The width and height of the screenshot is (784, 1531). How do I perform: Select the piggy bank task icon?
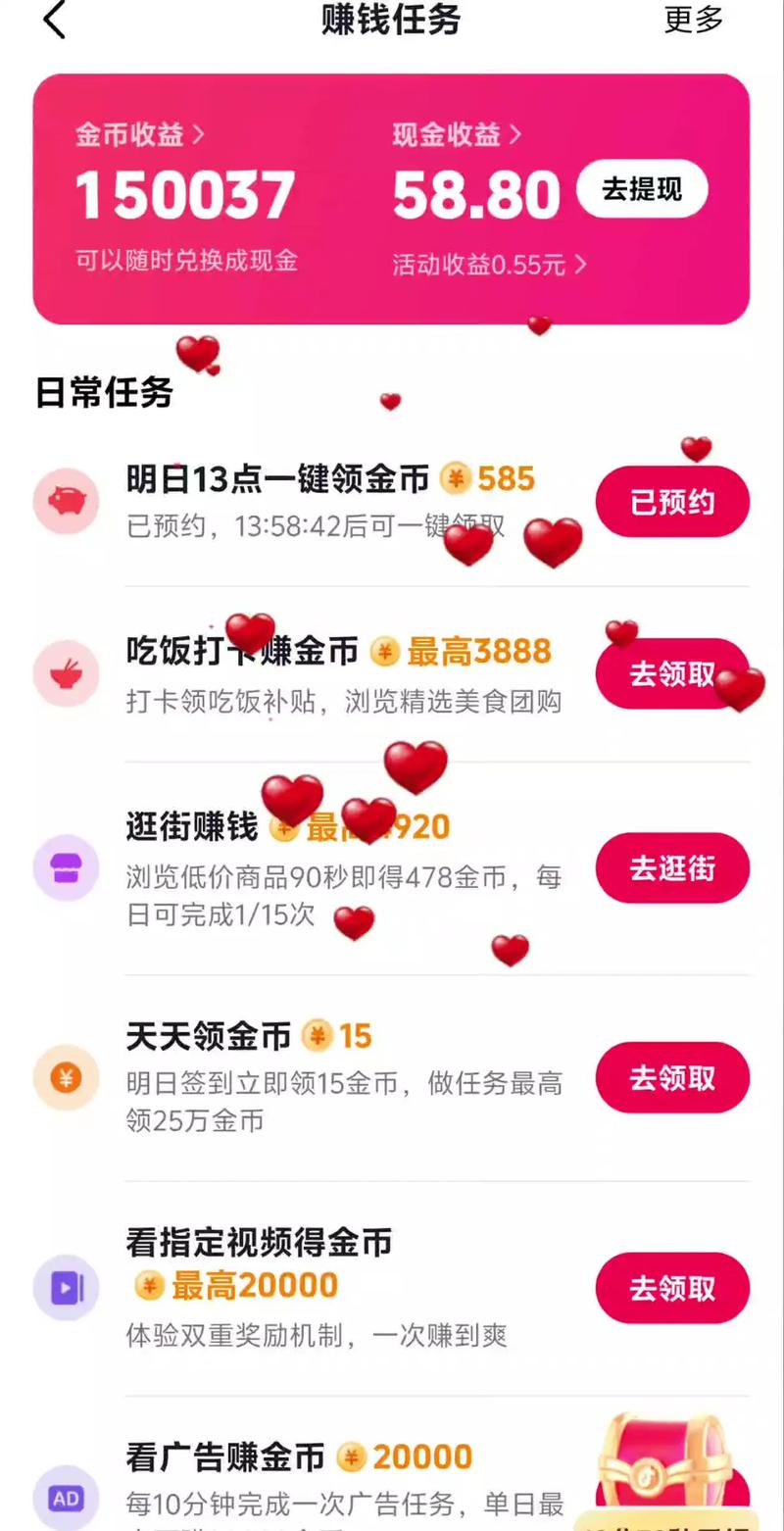[x=65, y=501]
